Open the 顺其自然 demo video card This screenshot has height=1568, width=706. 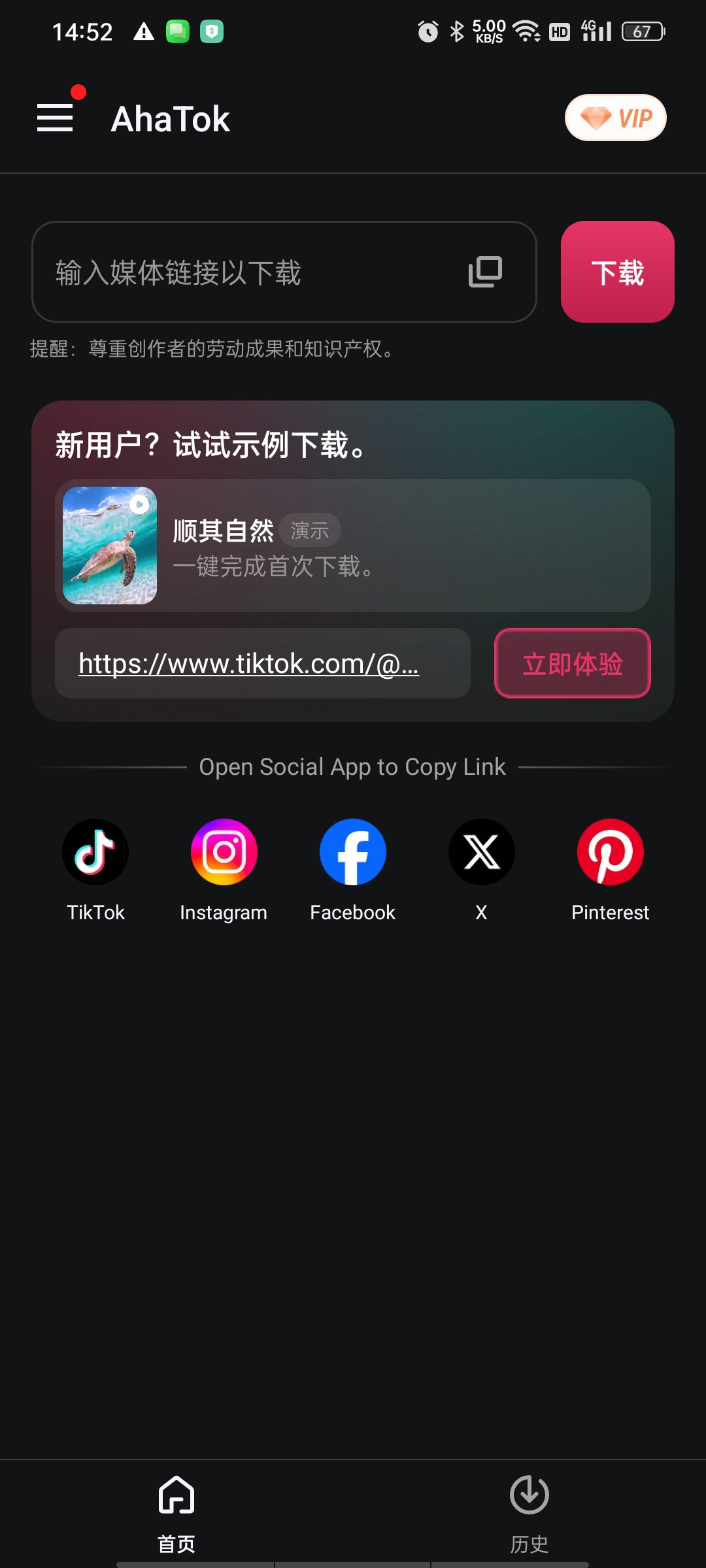point(353,546)
